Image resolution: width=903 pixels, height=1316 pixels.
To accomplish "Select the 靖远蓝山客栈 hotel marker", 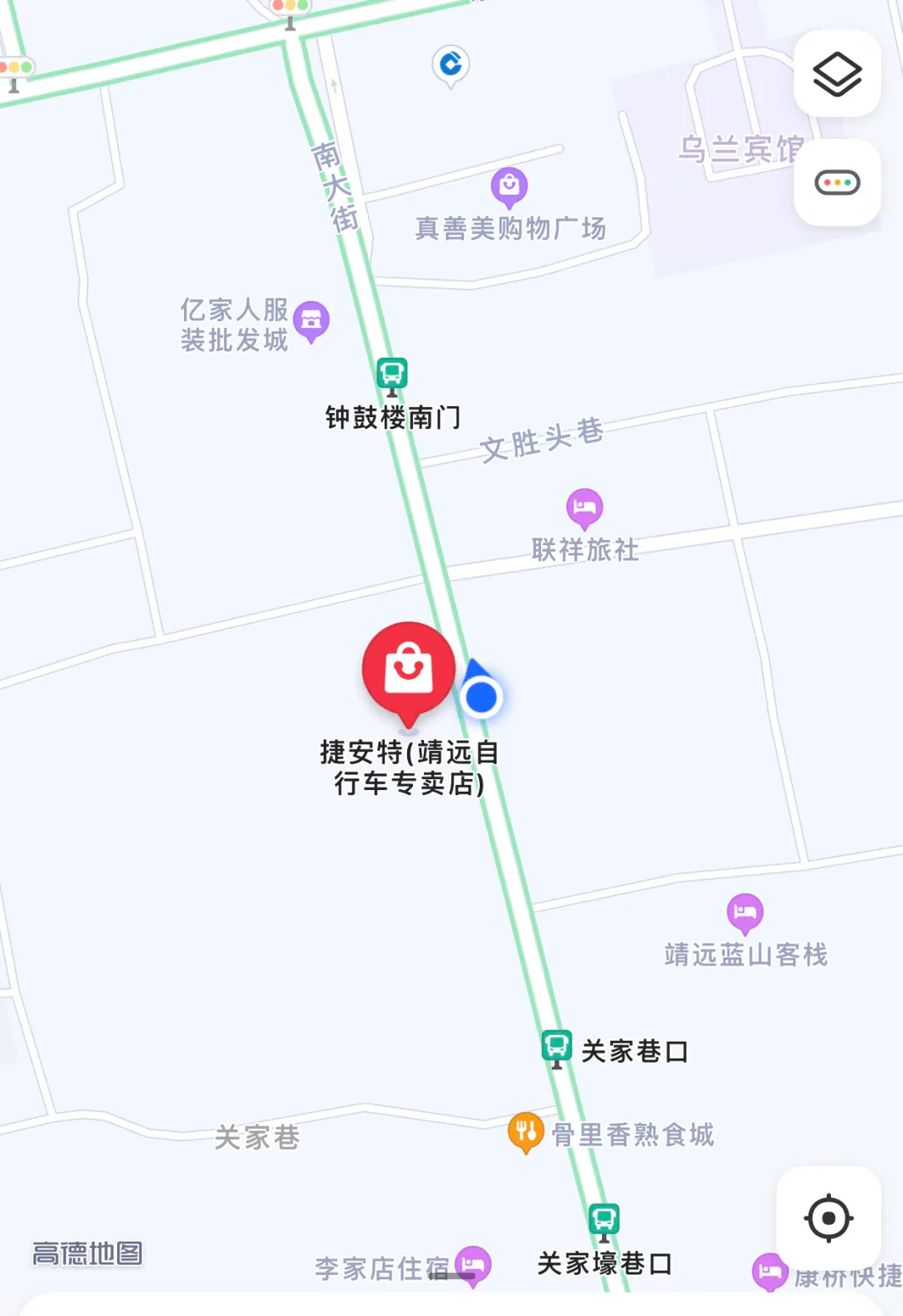I will point(745,912).
